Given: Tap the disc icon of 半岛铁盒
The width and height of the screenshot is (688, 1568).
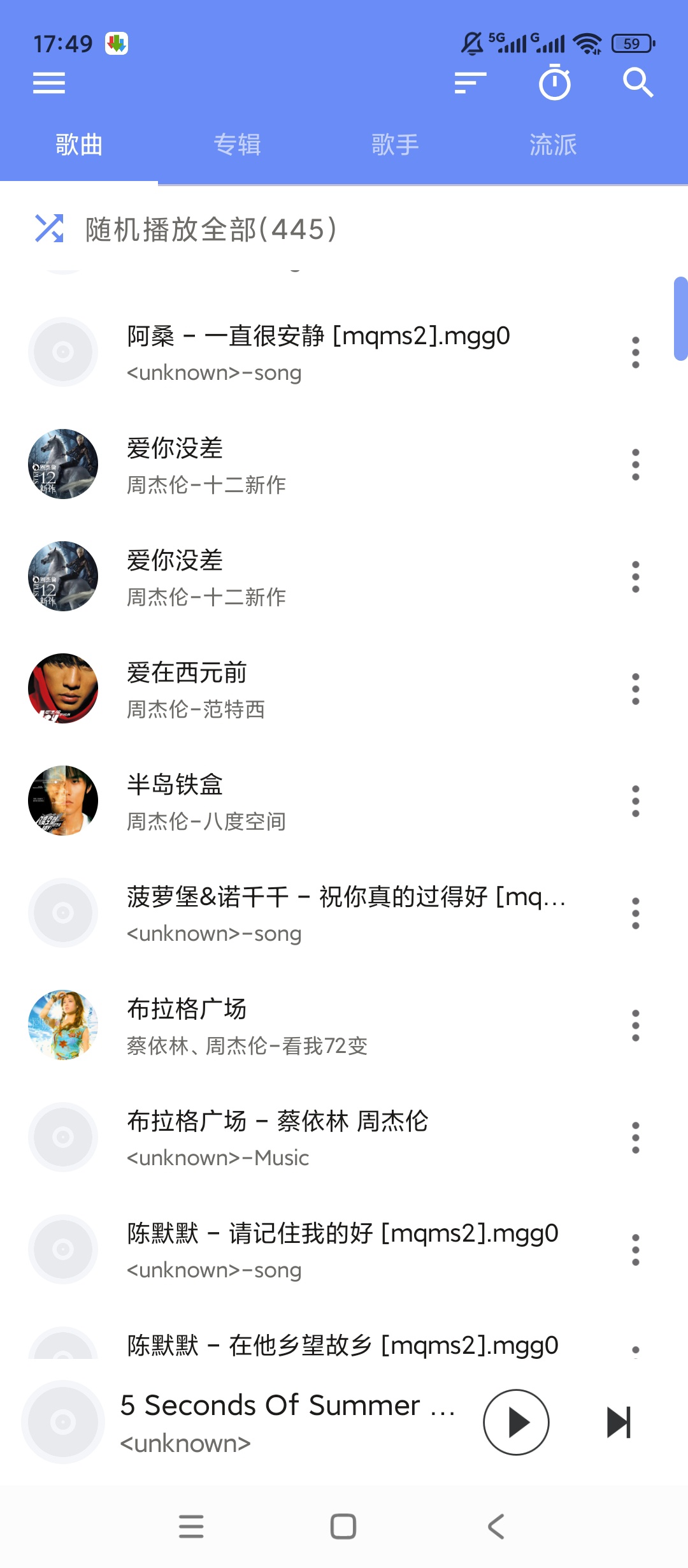Looking at the screenshot, I should [x=62, y=801].
